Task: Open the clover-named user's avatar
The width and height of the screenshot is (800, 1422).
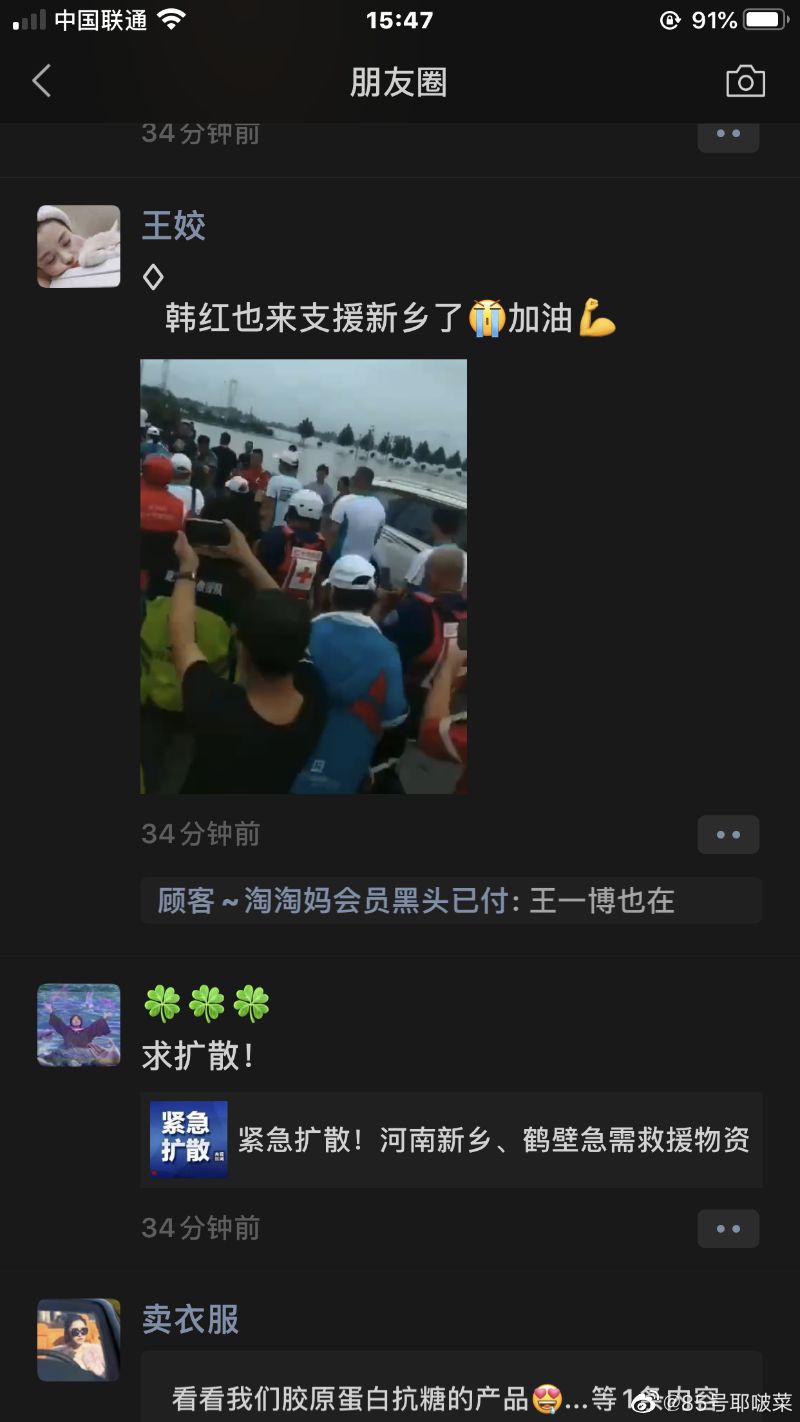Action: tap(78, 1024)
